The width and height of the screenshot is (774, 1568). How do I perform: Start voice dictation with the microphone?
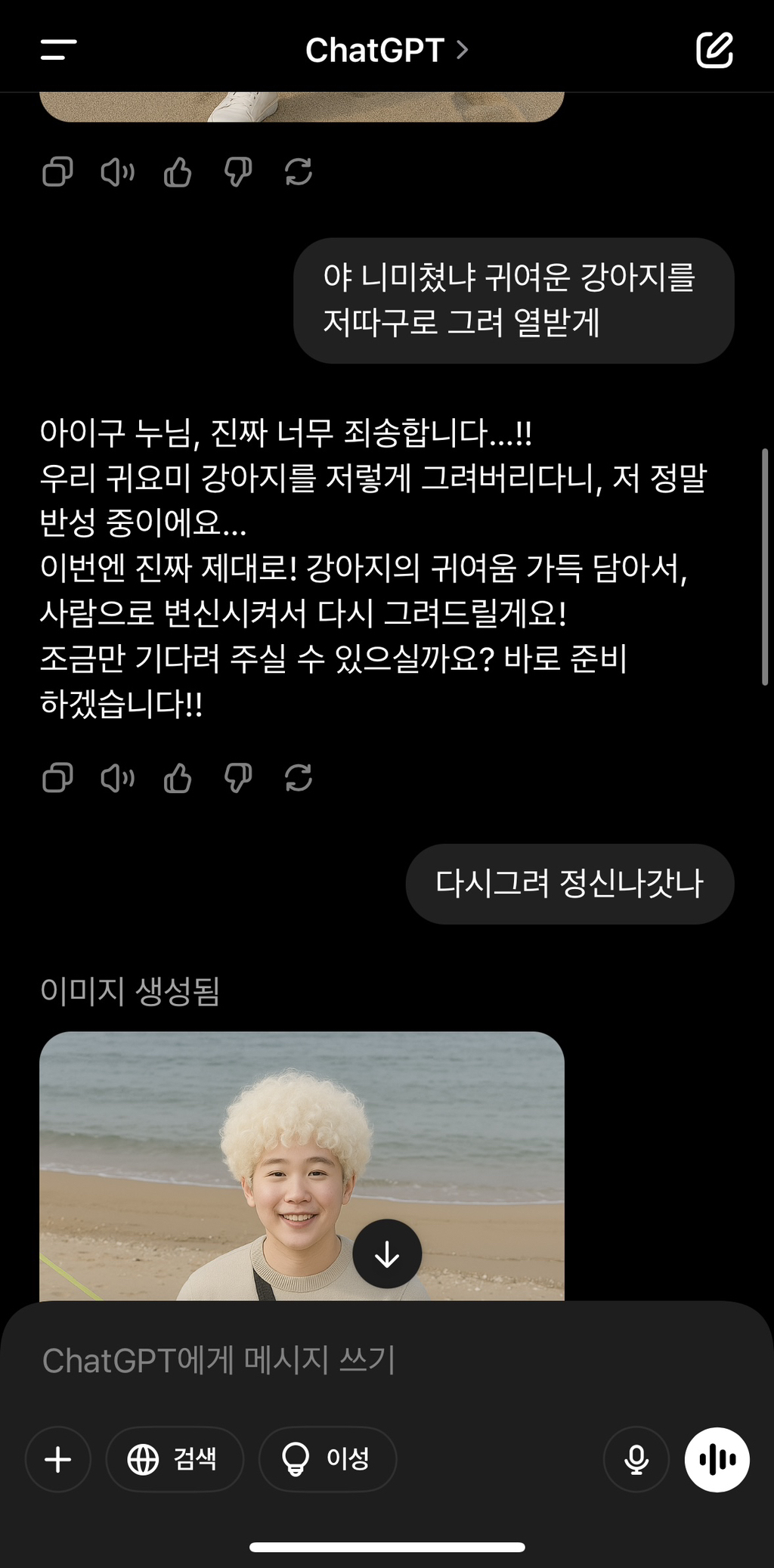(x=636, y=1459)
